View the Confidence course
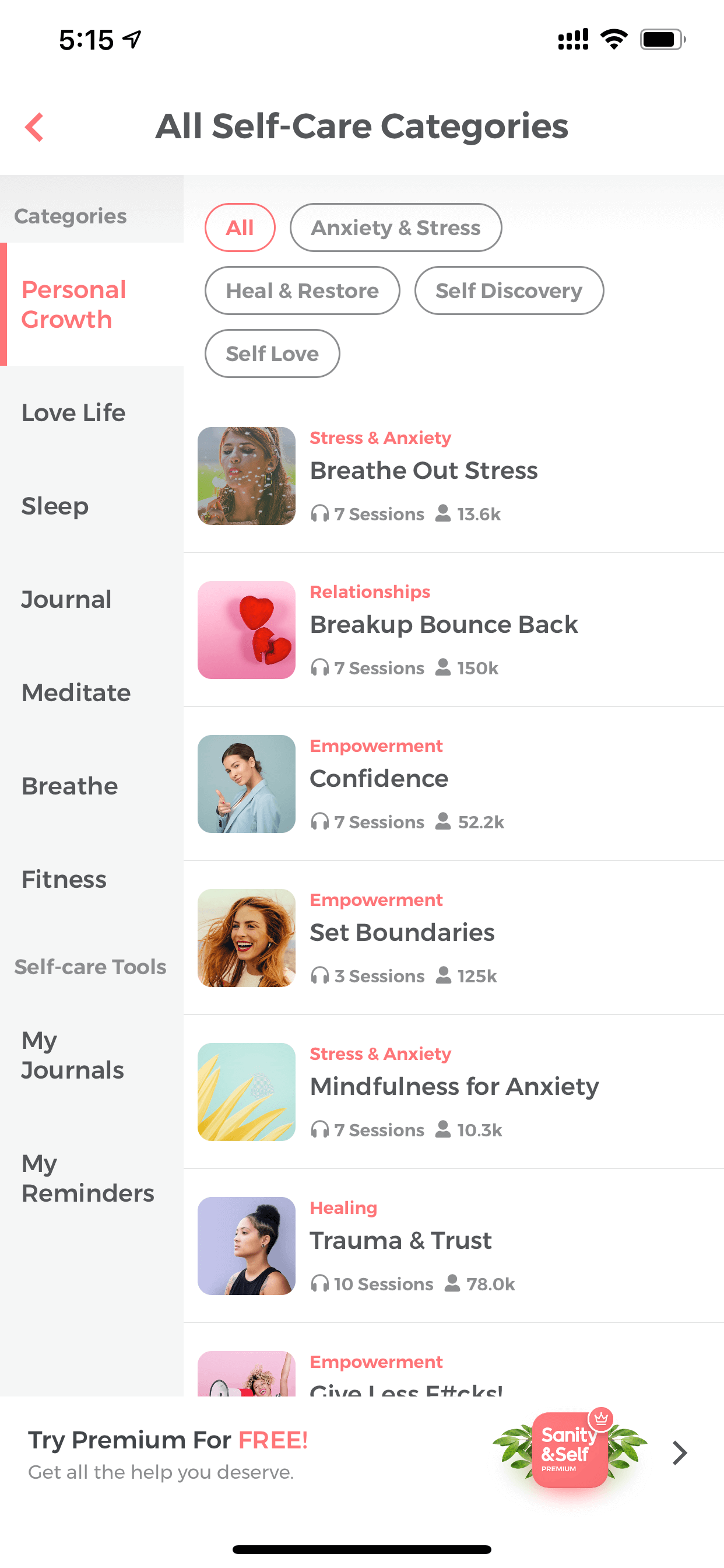This screenshot has width=724, height=1568. 454,784
